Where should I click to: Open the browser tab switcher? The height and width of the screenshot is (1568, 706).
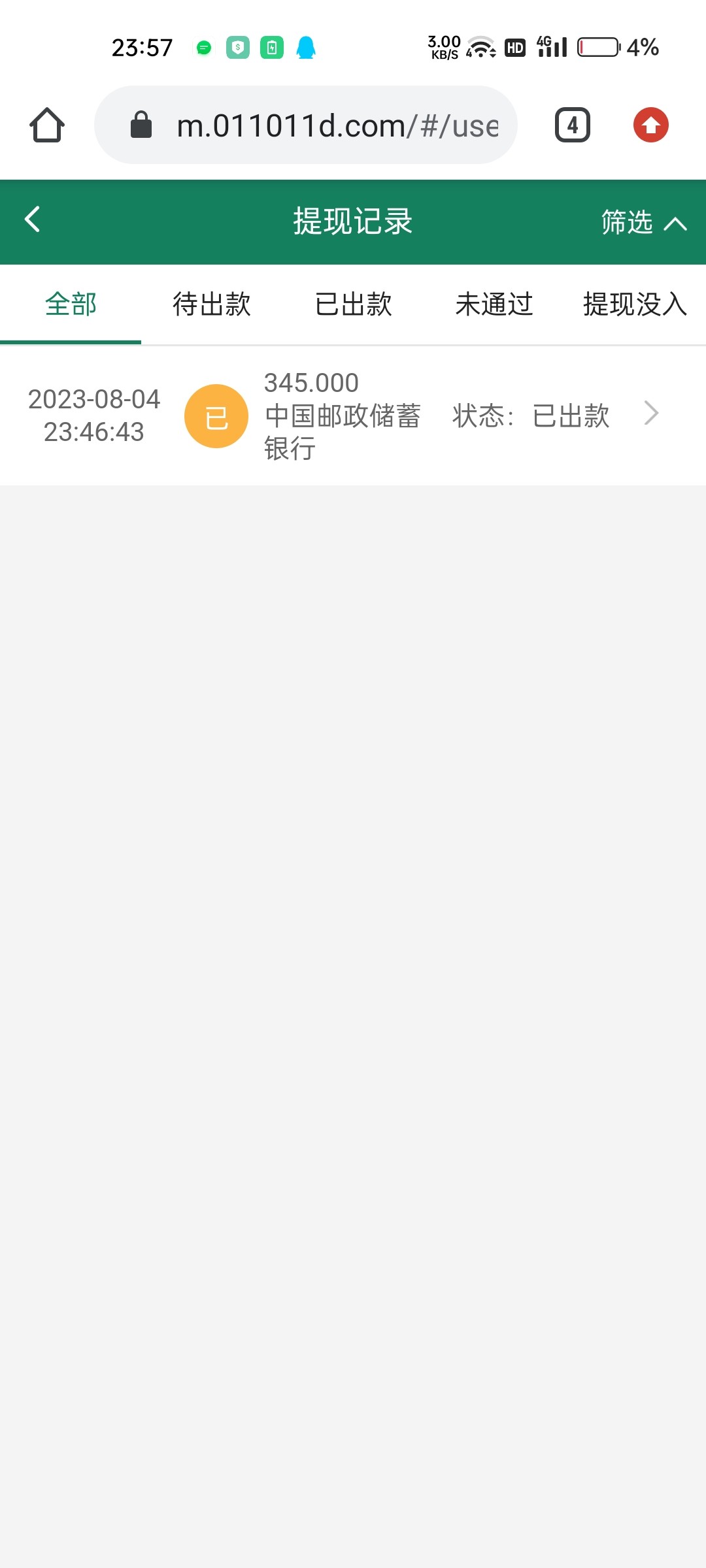click(x=573, y=125)
